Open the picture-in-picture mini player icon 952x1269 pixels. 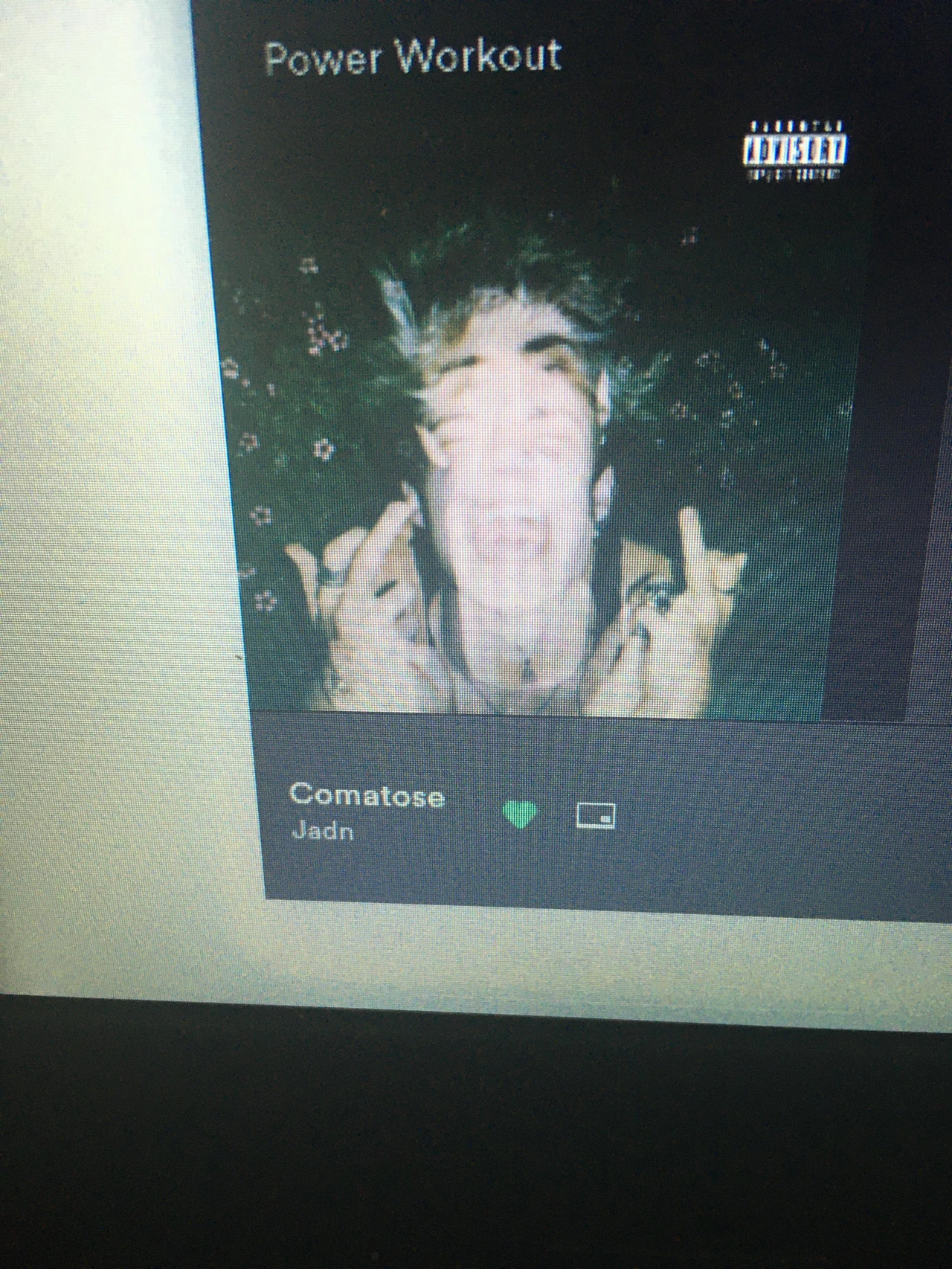[x=596, y=816]
